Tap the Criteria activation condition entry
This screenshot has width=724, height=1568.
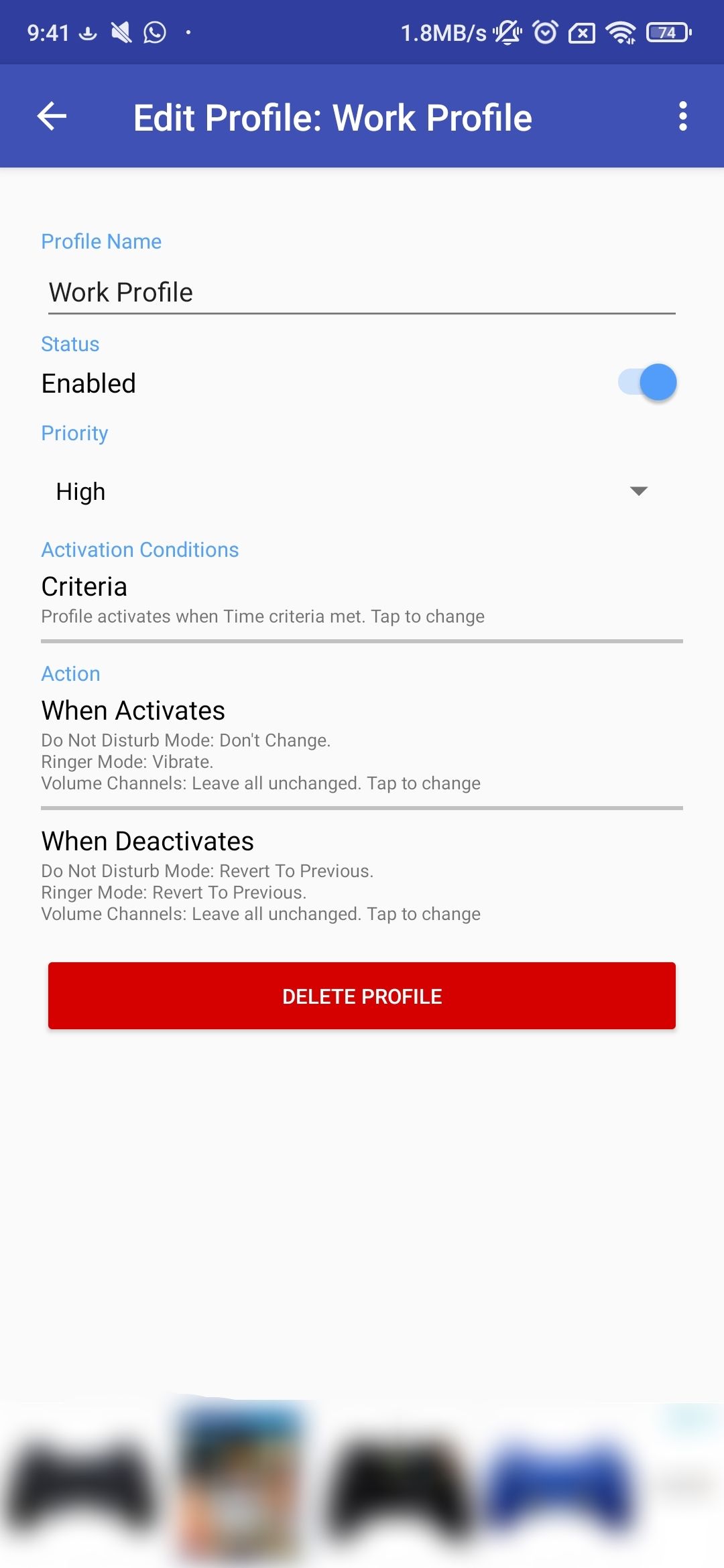click(362, 600)
